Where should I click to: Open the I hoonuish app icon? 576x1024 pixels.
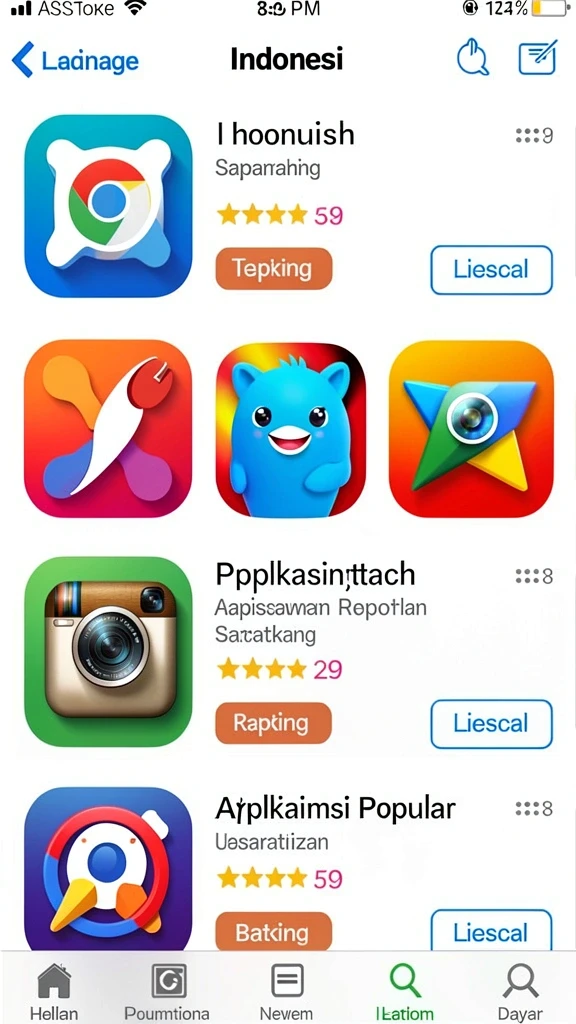pyautogui.click(x=108, y=205)
